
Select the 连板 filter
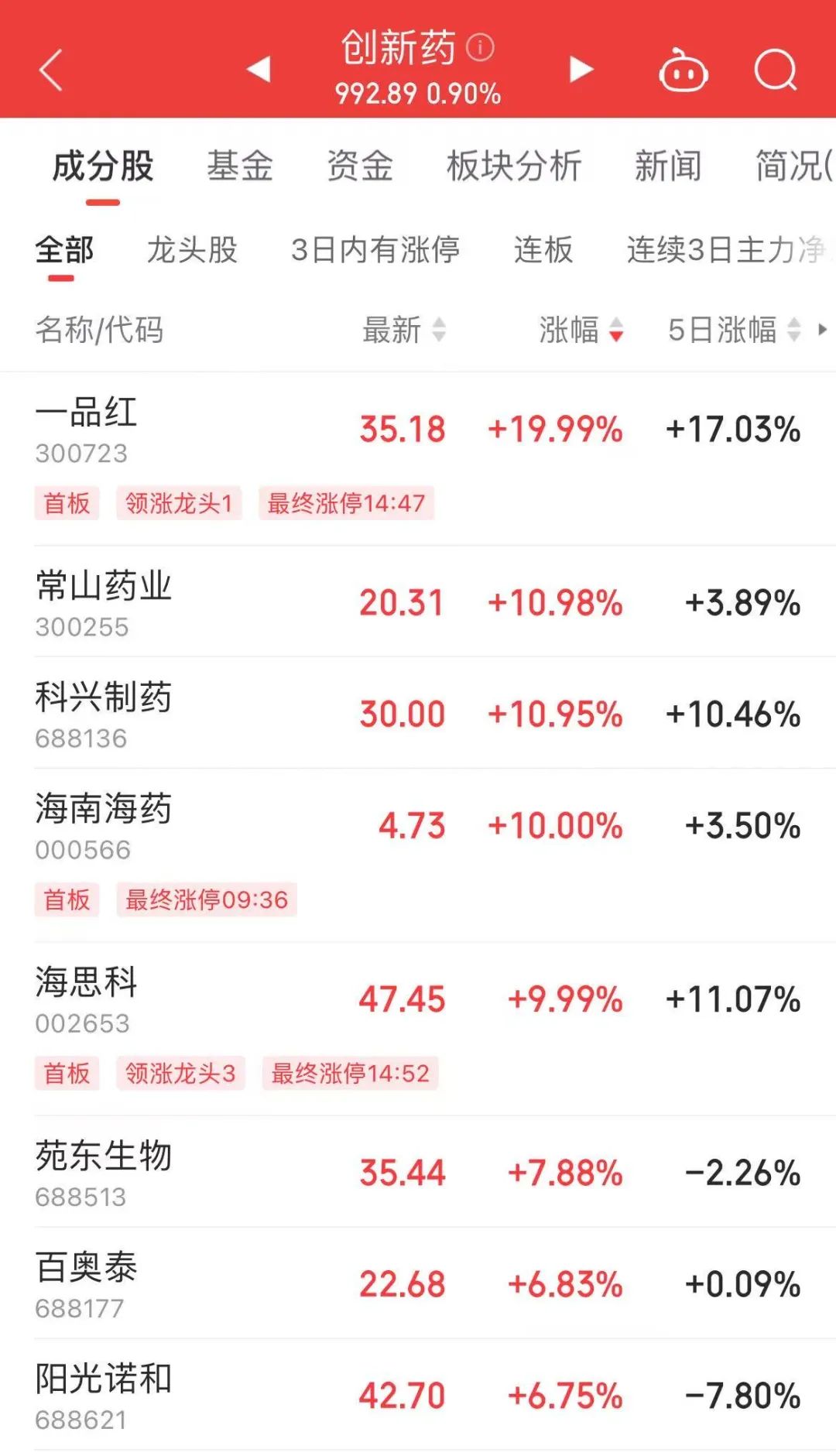(543, 250)
